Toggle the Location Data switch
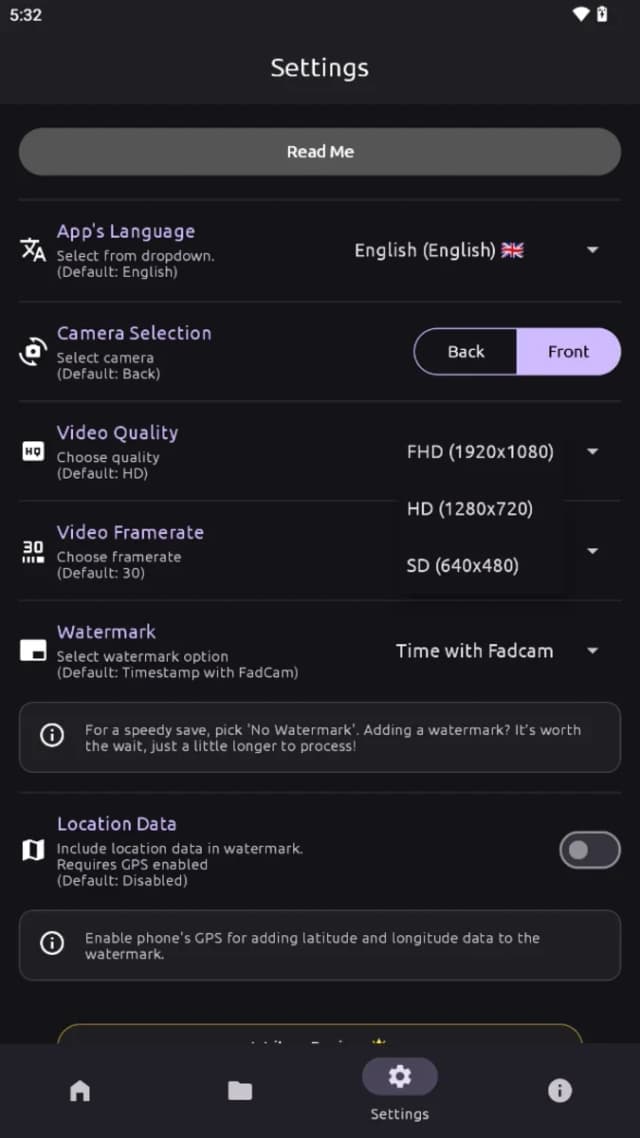Screen dimensions: 640x1138 point(590,850)
